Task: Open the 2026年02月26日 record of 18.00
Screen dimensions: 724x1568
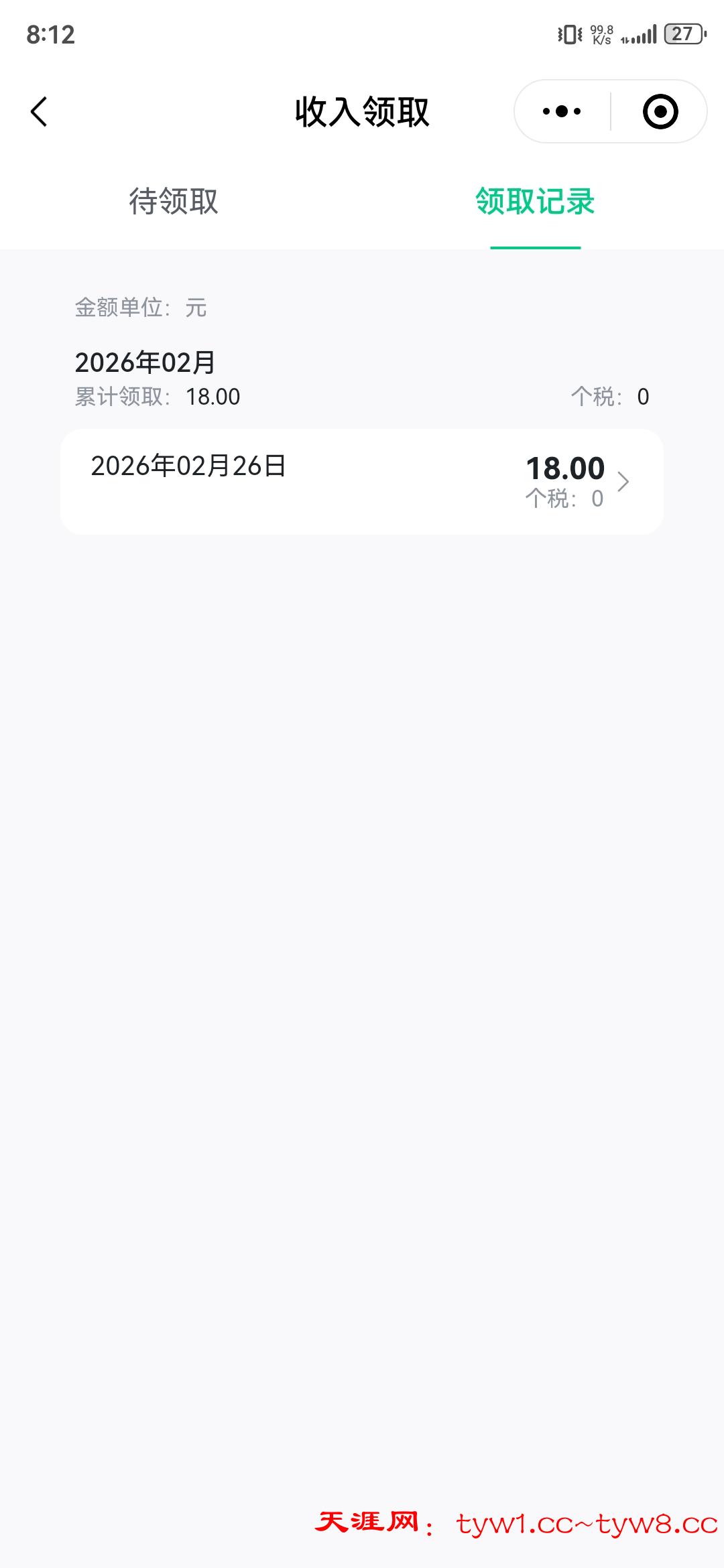Action: click(362, 481)
